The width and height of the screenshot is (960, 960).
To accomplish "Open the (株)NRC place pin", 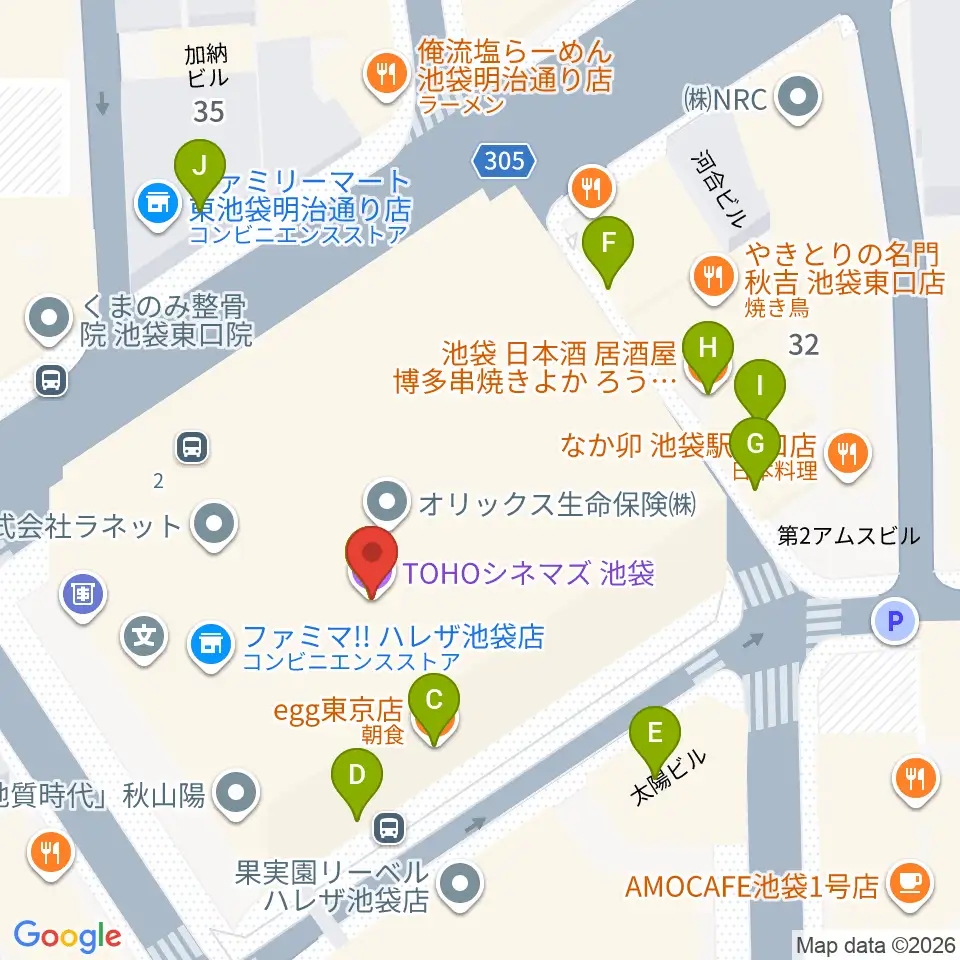I will click(798, 99).
